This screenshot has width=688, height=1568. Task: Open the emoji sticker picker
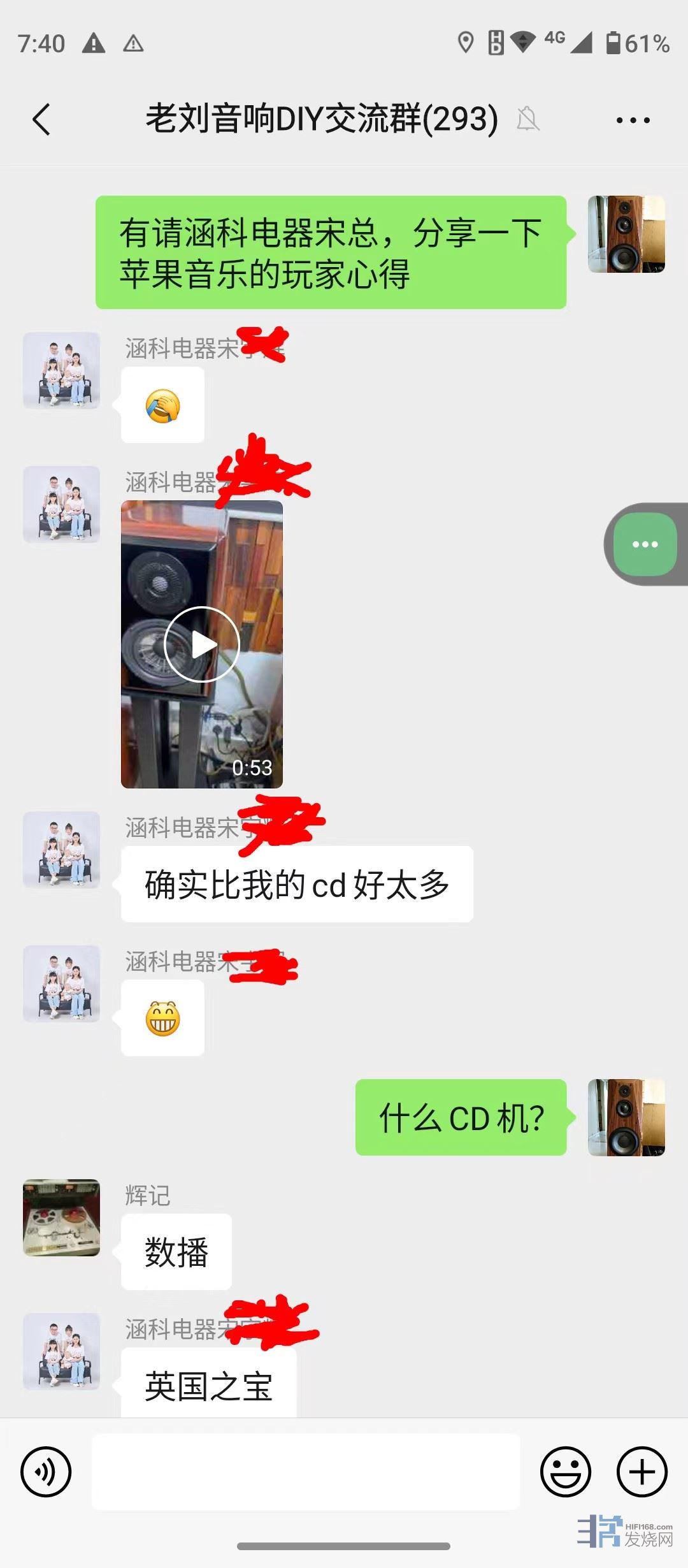coord(566,1472)
